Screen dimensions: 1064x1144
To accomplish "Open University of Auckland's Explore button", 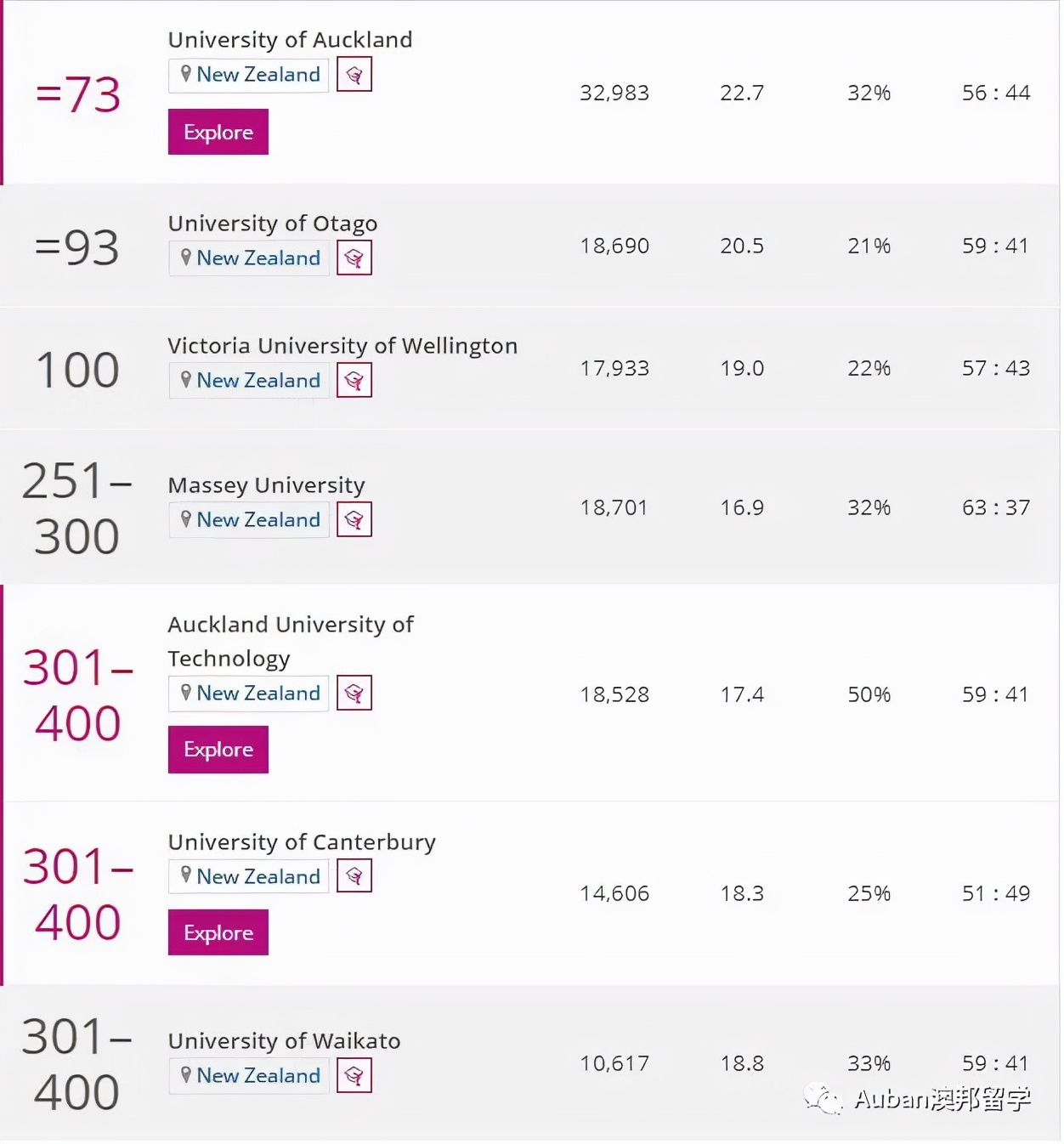I will (218, 132).
